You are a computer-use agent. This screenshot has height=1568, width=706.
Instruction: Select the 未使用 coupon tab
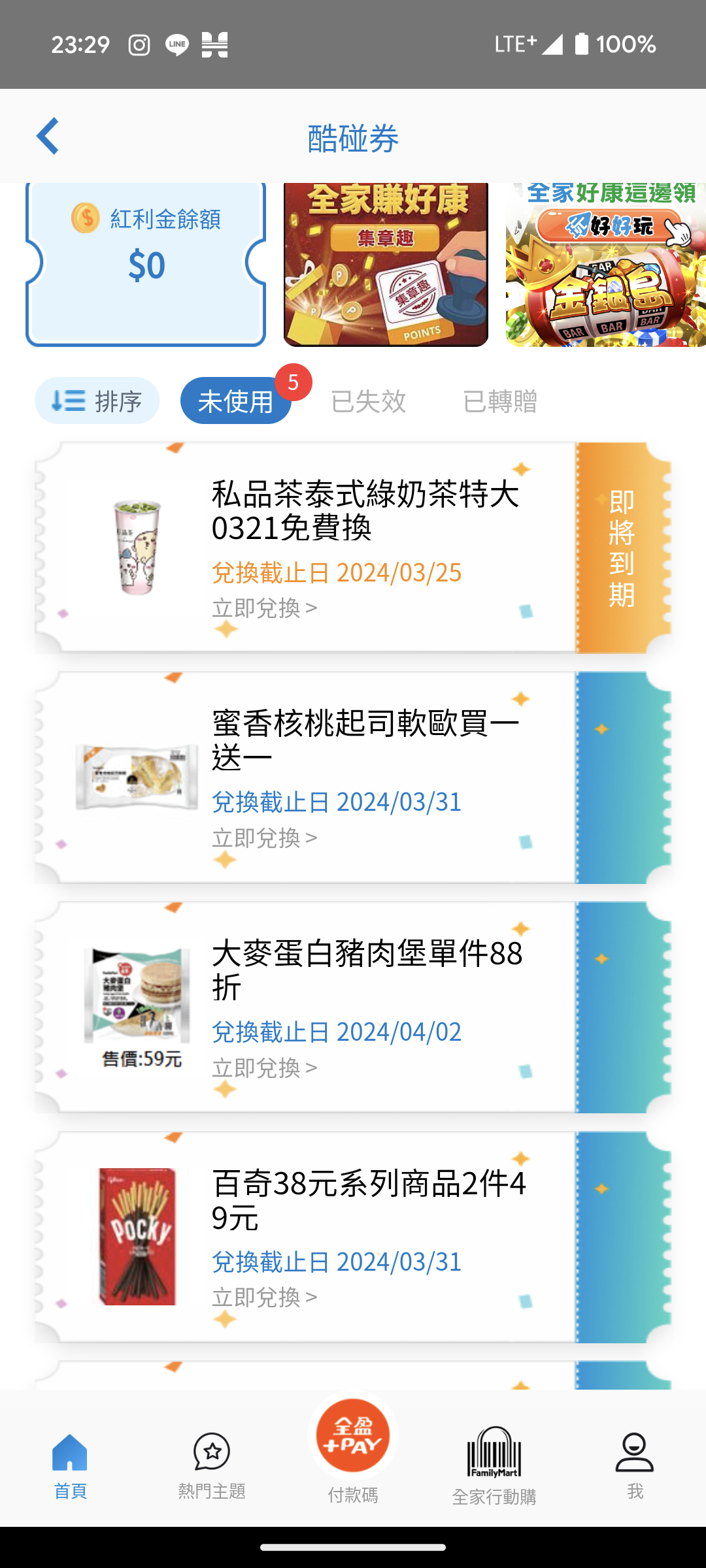coord(235,400)
